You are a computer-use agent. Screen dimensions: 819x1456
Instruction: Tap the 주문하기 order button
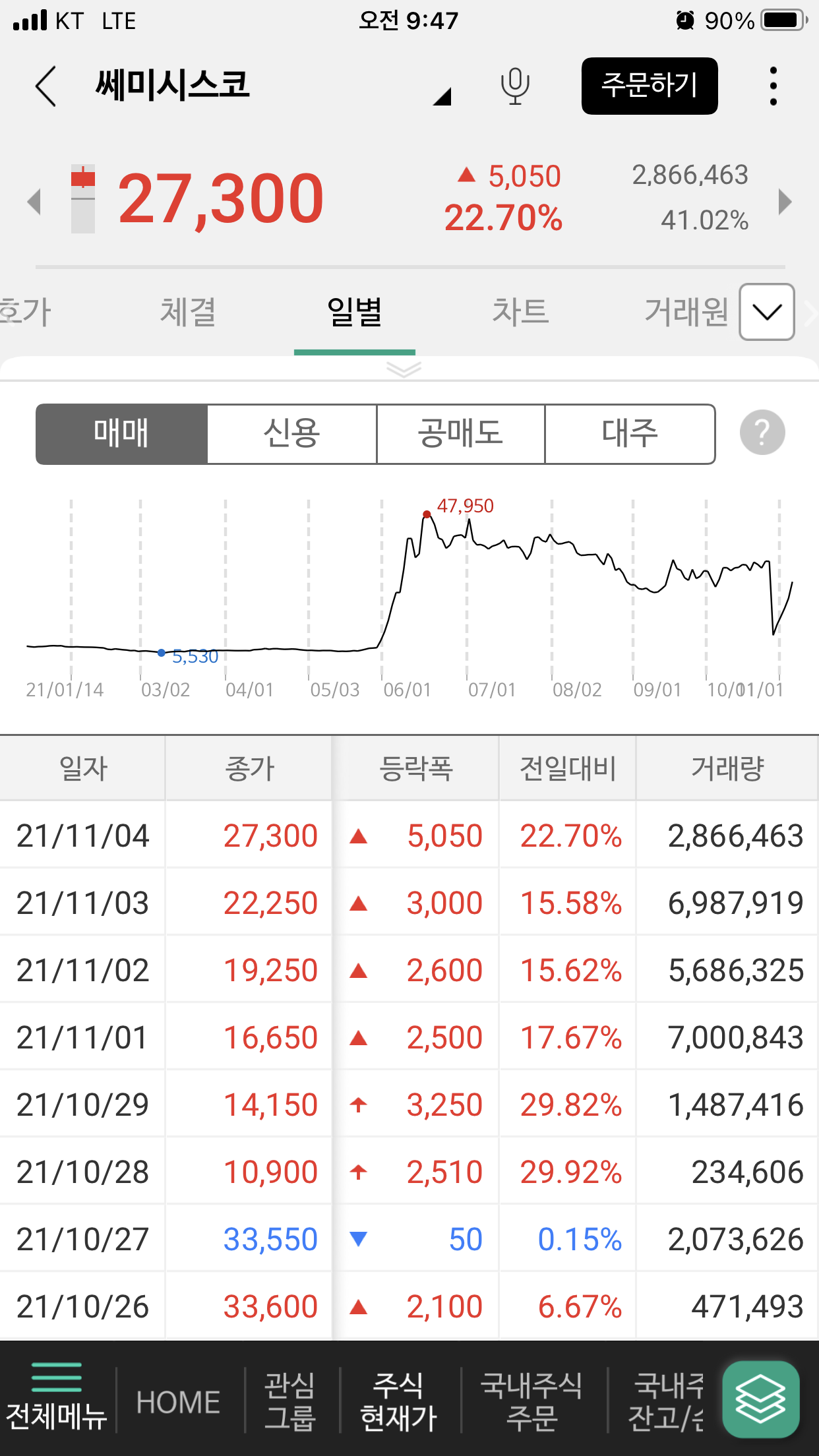coord(649,86)
